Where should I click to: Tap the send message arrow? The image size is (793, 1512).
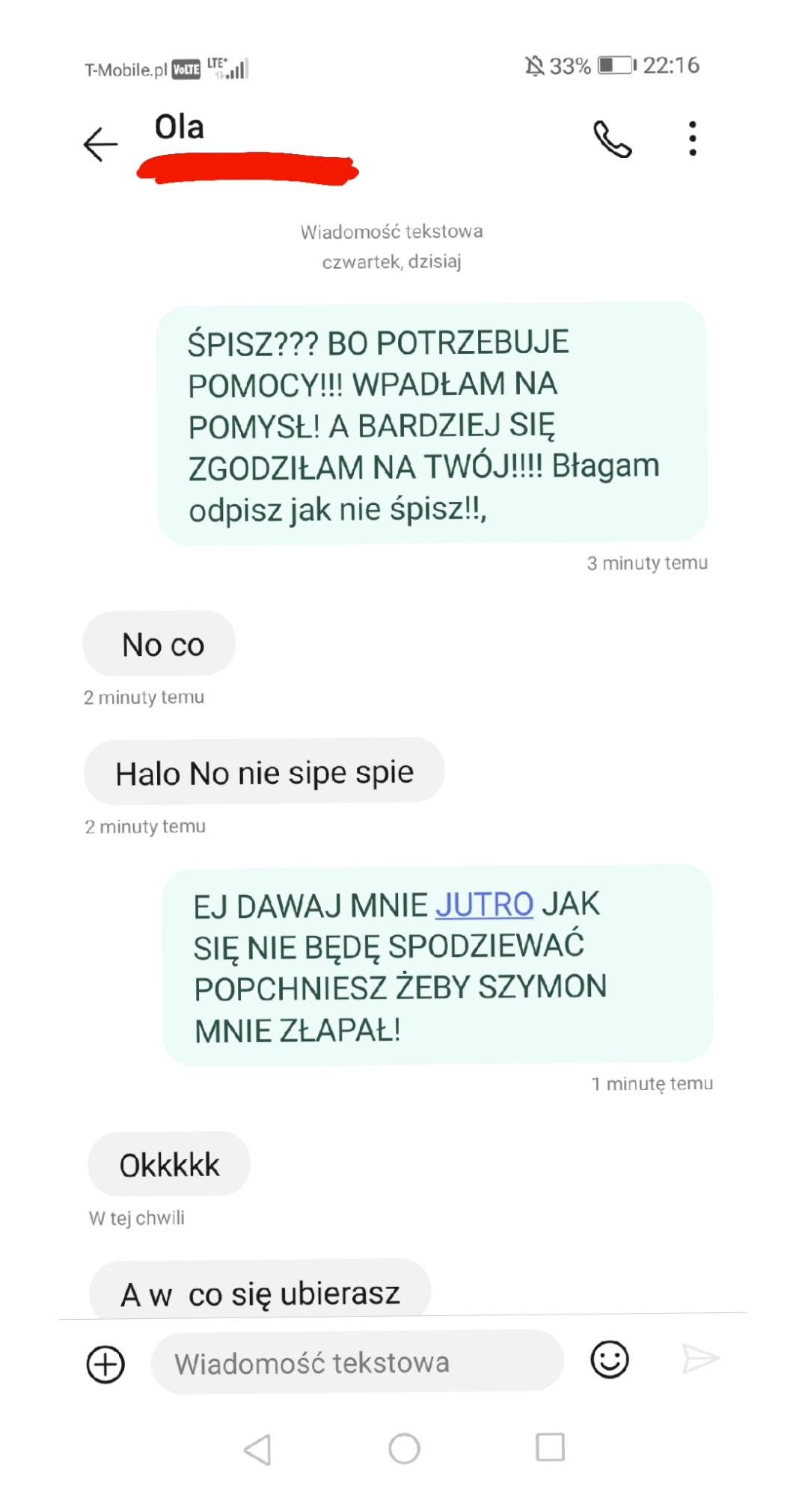[x=700, y=1359]
